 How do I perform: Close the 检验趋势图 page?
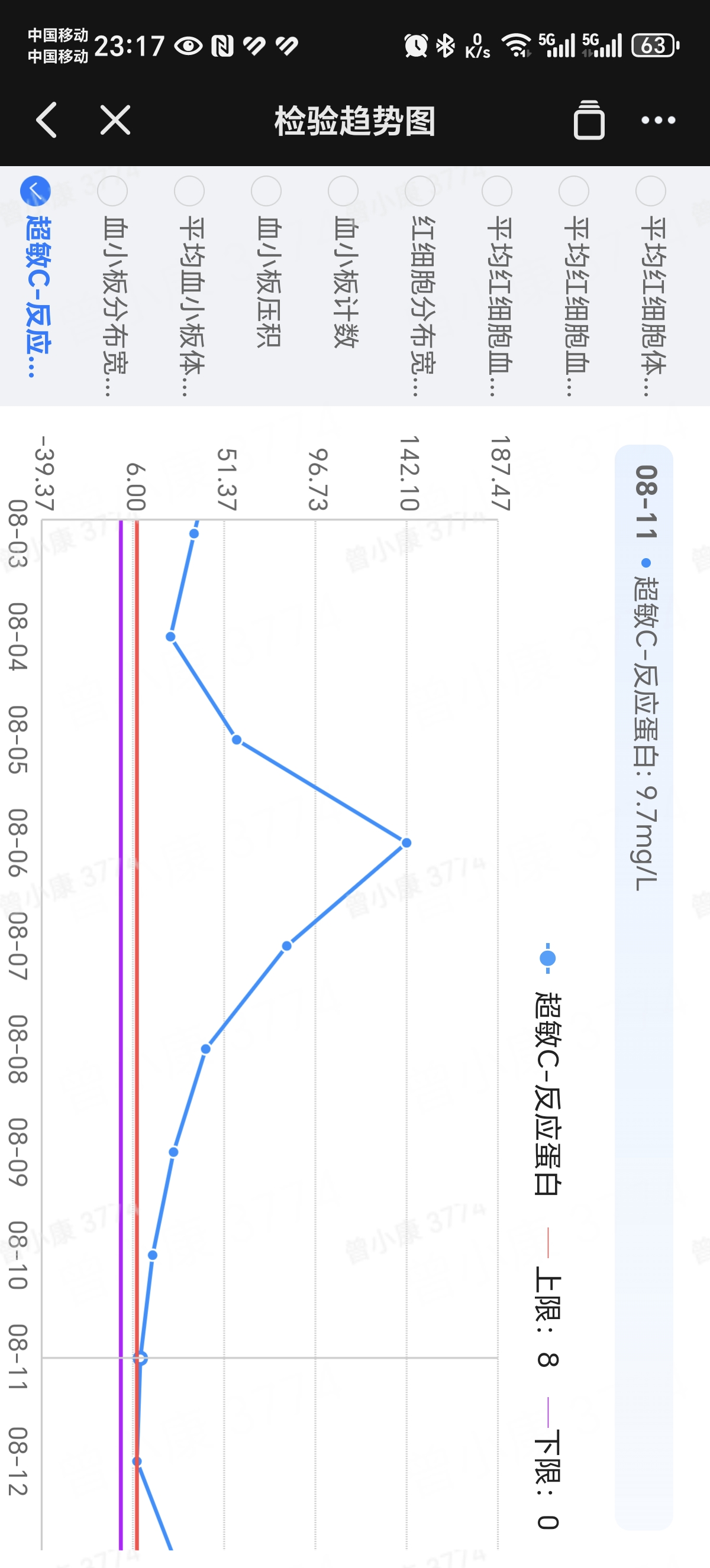point(115,119)
